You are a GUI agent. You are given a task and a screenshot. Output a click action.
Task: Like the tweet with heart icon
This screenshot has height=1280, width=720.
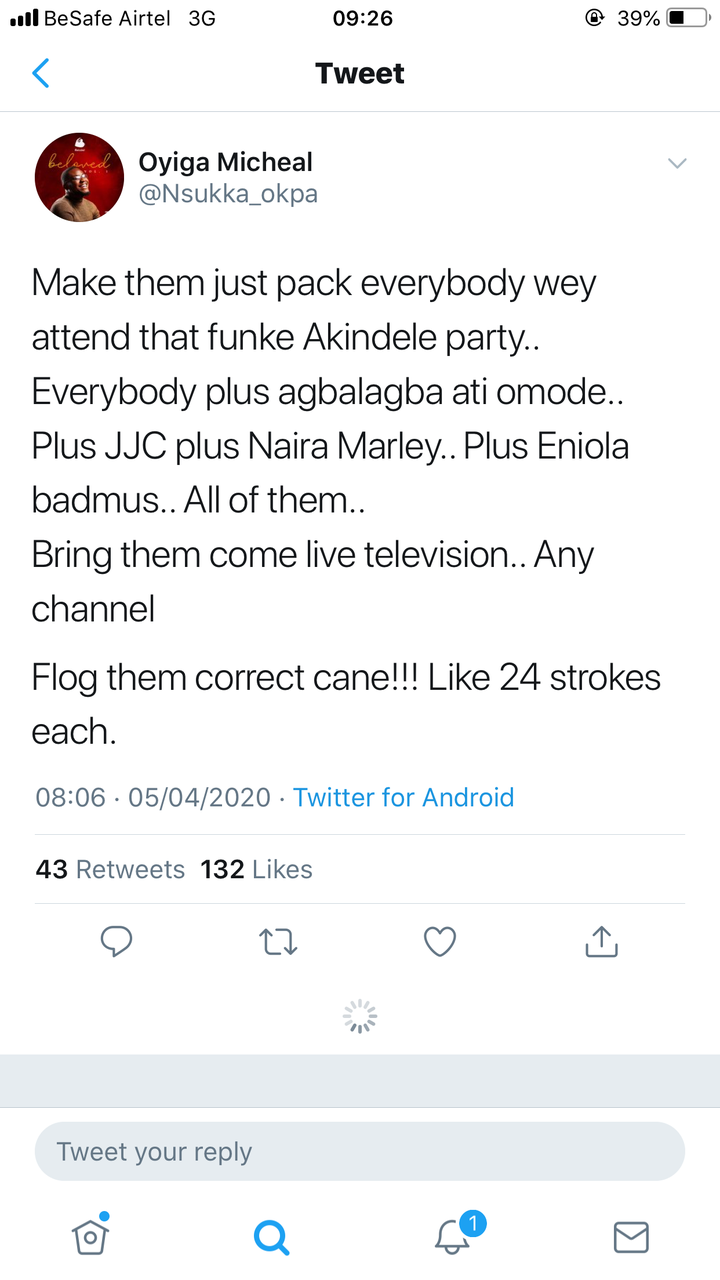[440, 941]
